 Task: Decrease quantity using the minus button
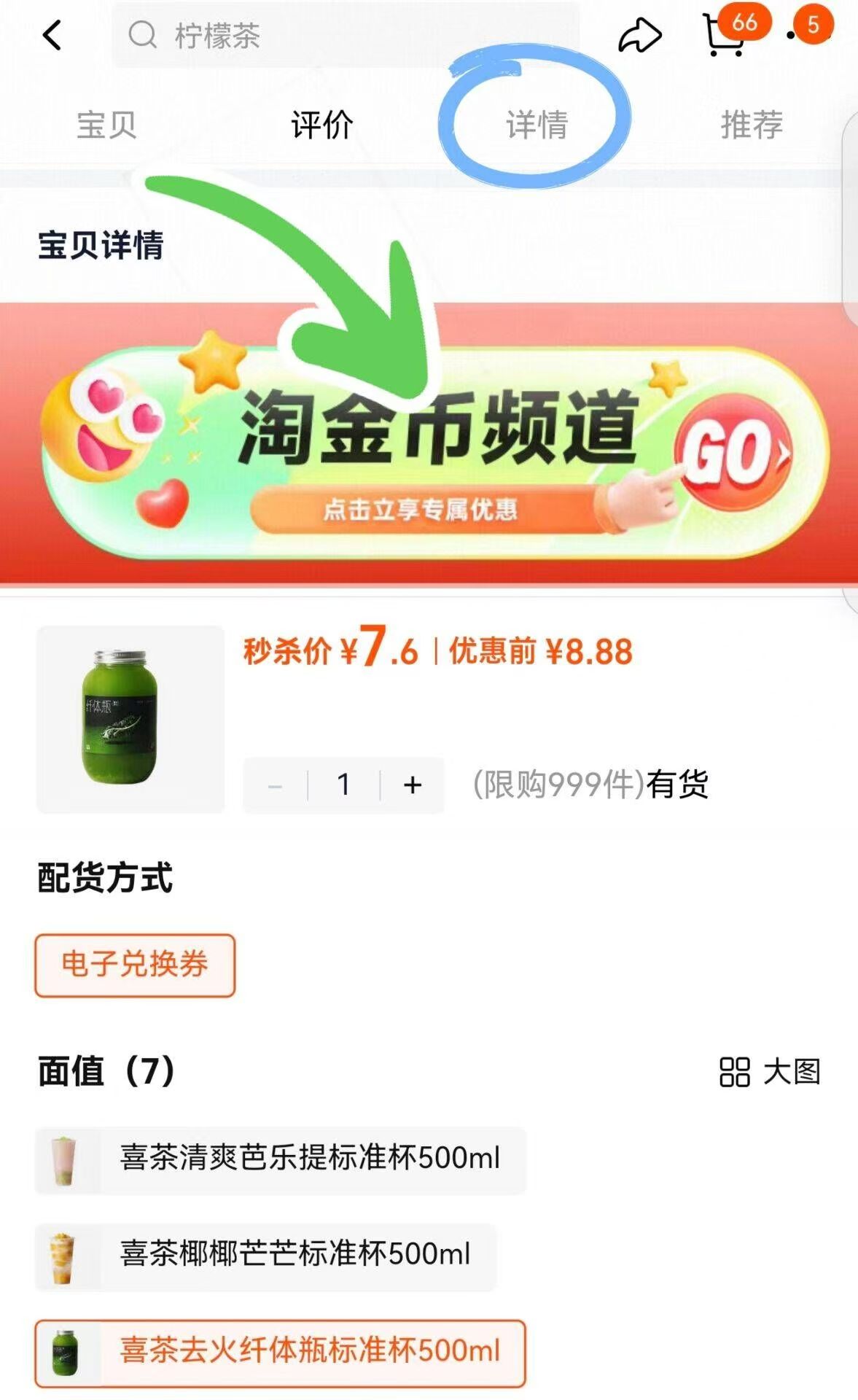[x=275, y=785]
